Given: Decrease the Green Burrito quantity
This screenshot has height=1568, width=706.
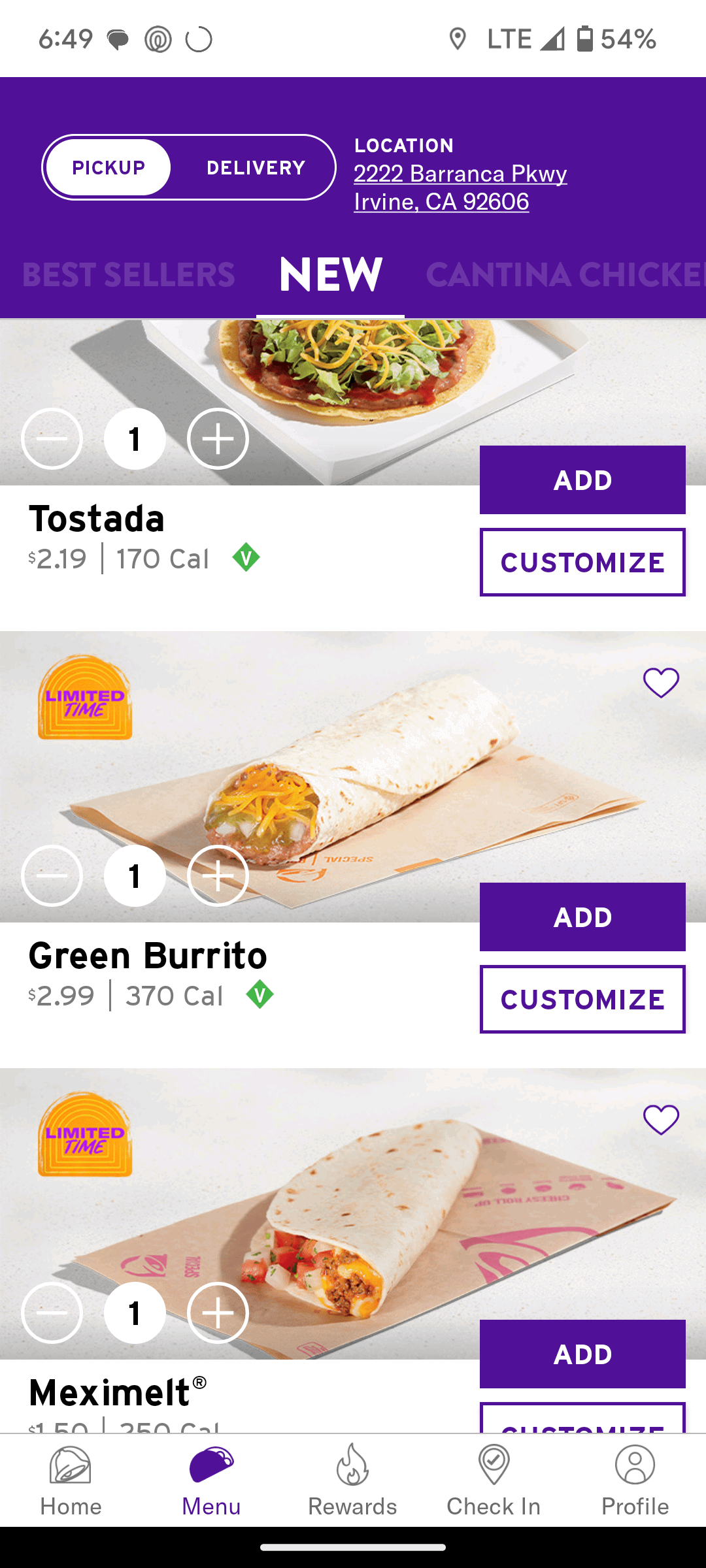Looking at the screenshot, I should click(x=52, y=876).
